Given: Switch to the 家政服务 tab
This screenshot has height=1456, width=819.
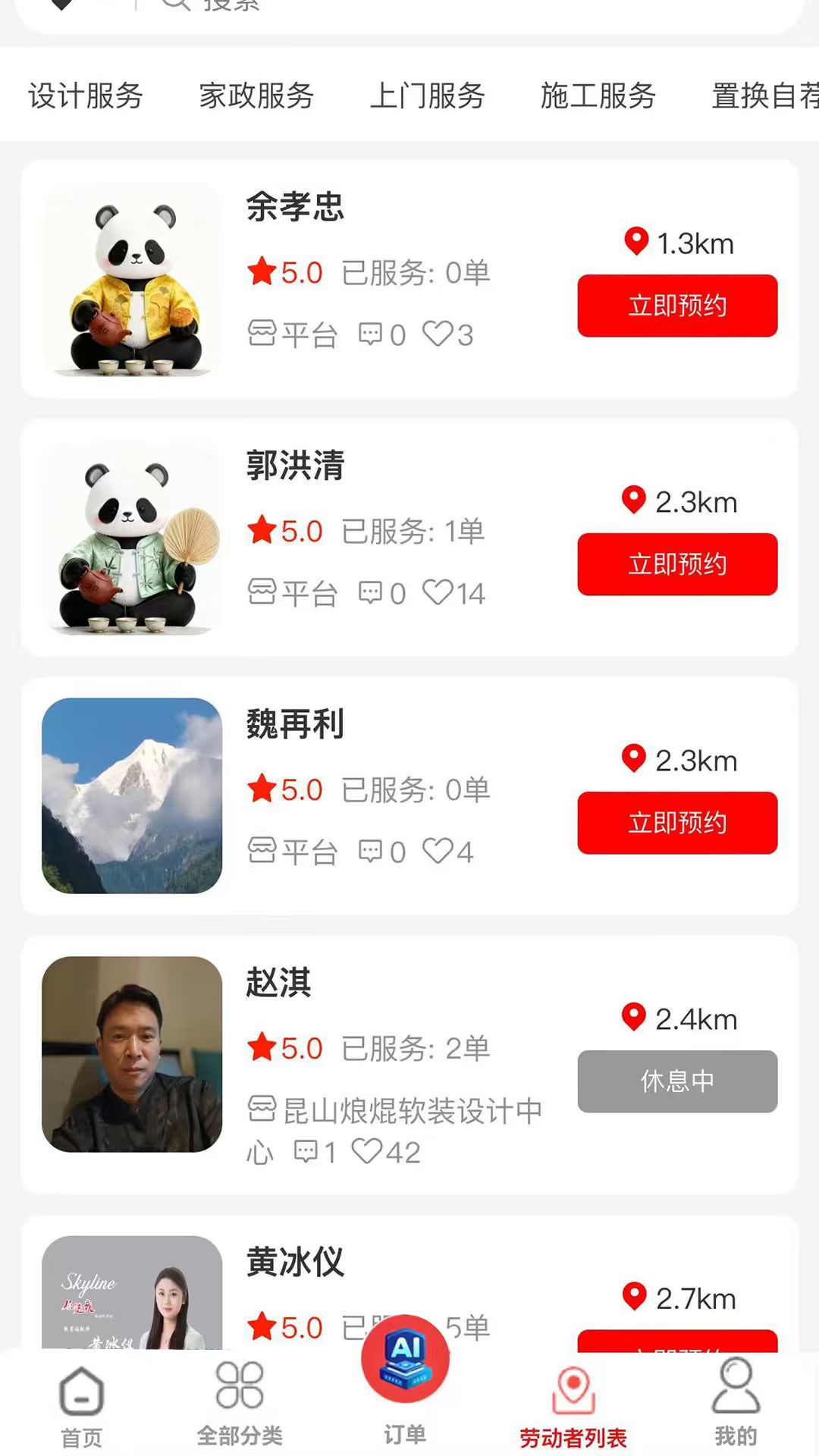Looking at the screenshot, I should [x=257, y=97].
